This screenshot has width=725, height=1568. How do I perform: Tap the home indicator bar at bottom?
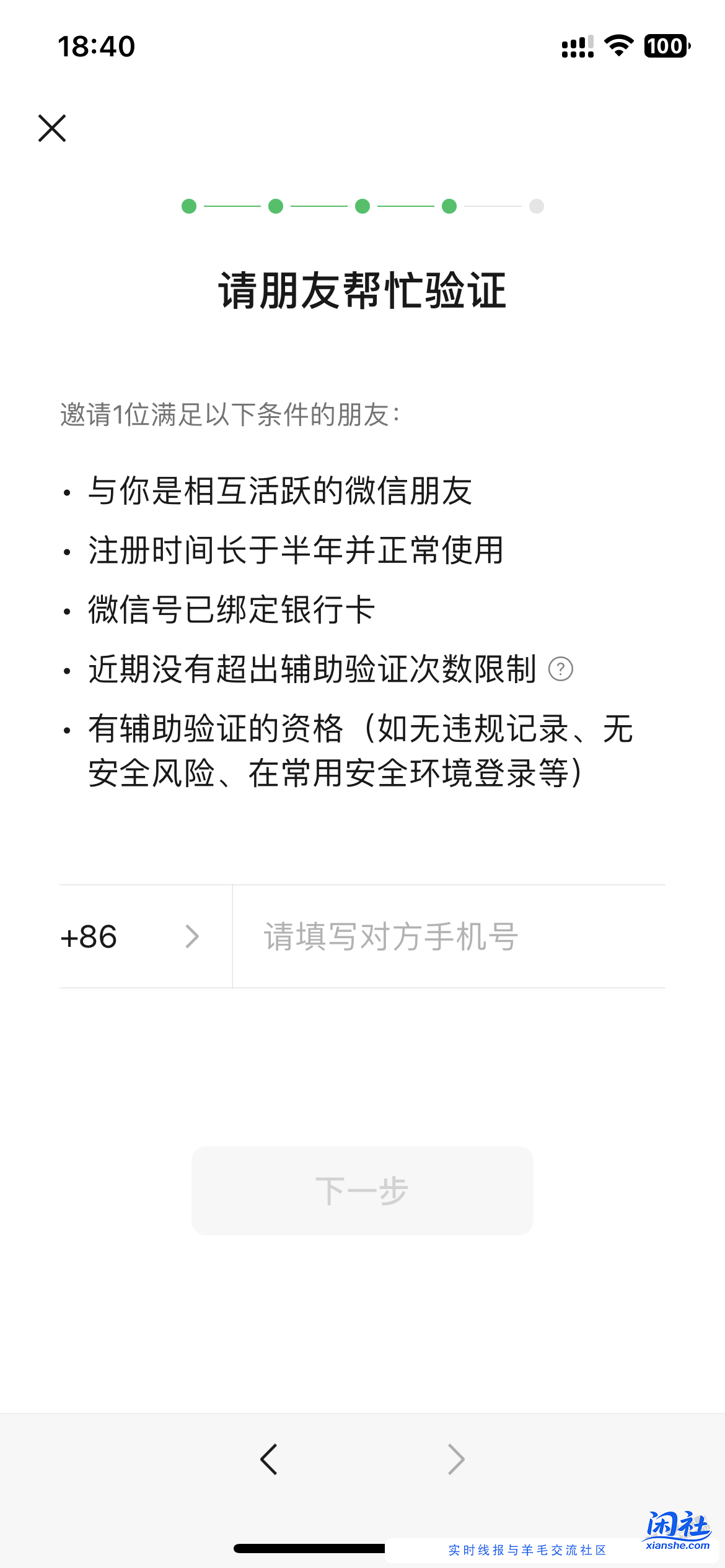click(362, 1548)
